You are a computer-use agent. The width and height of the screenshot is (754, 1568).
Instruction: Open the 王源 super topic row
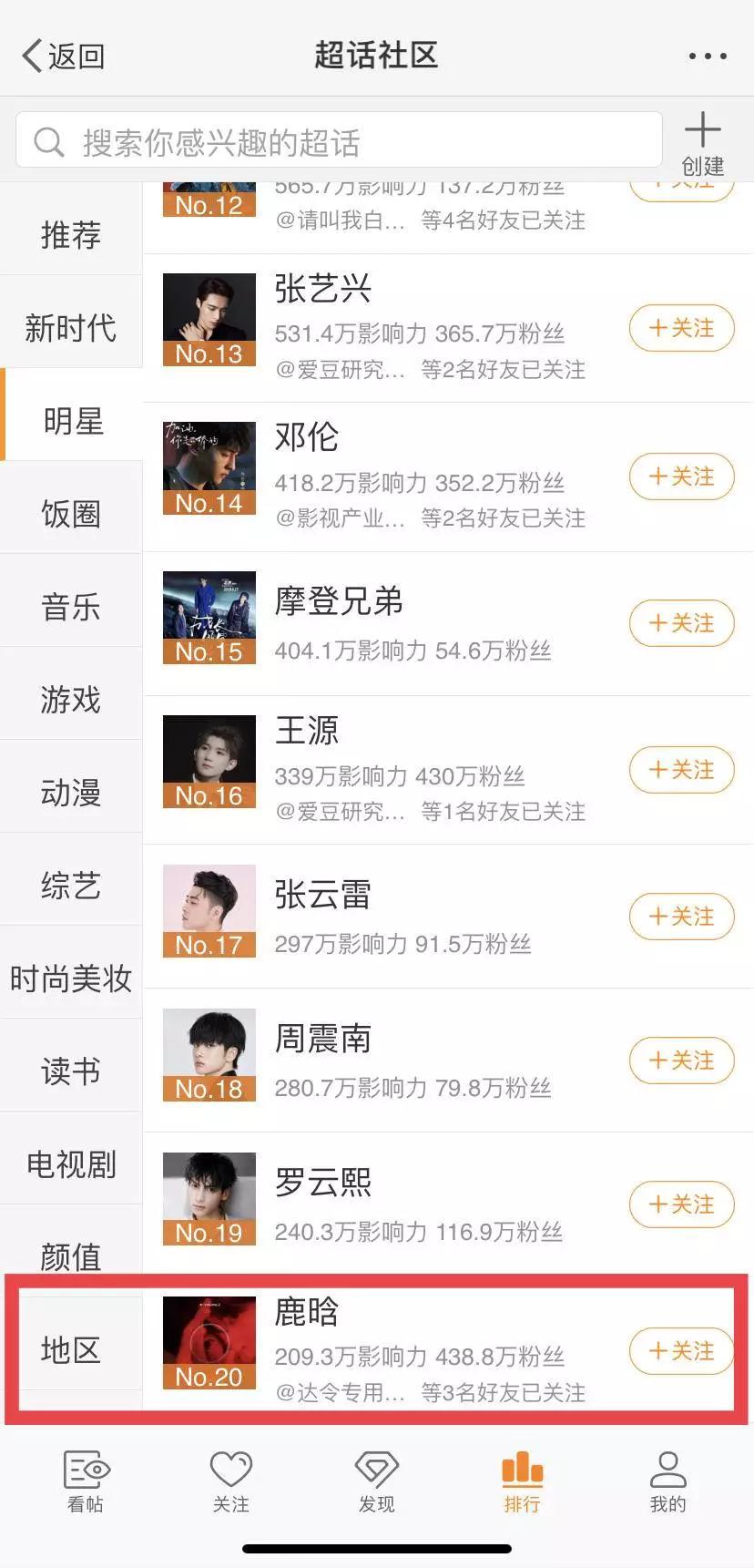[410, 770]
